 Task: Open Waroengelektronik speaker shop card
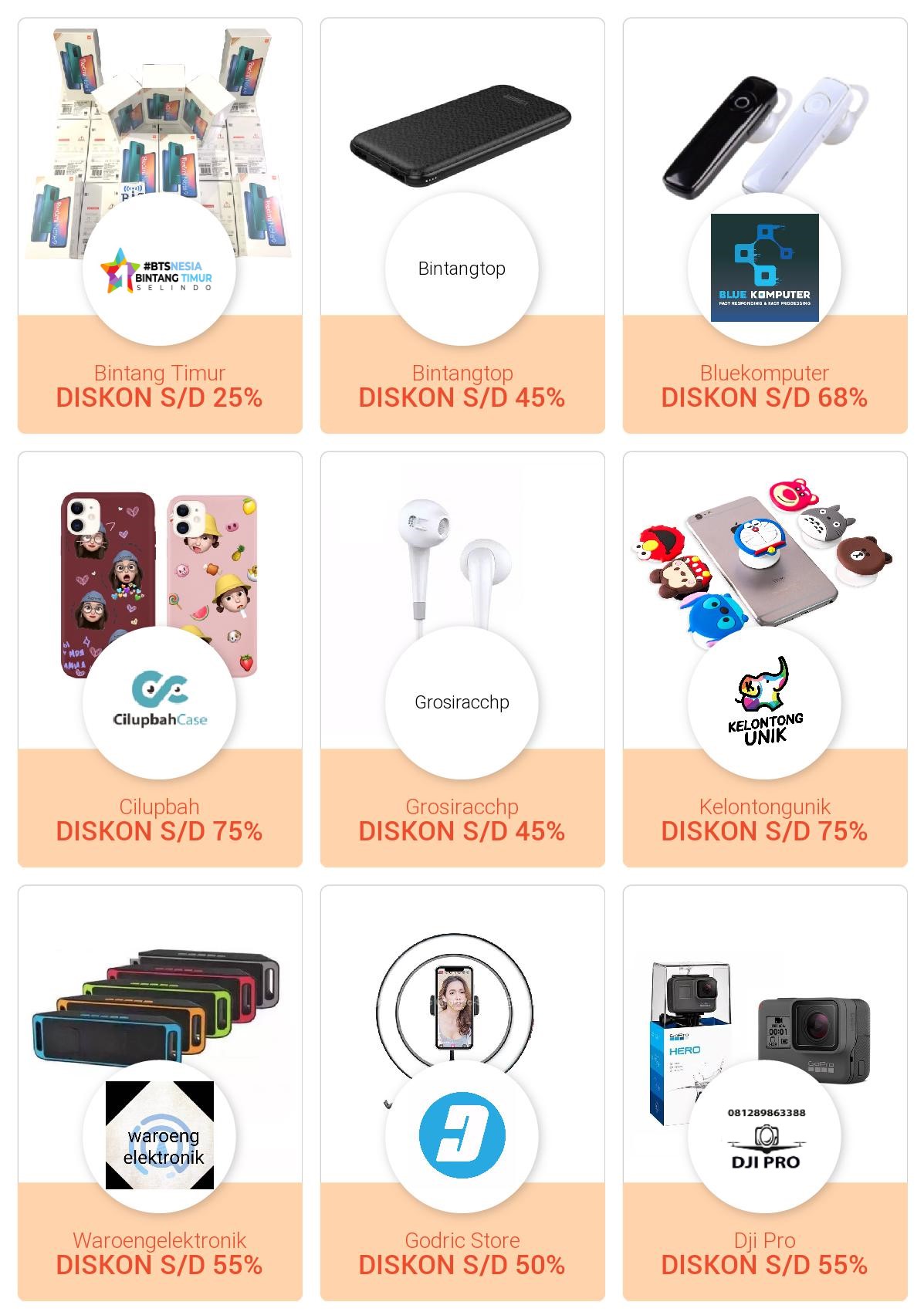[x=160, y=1093]
